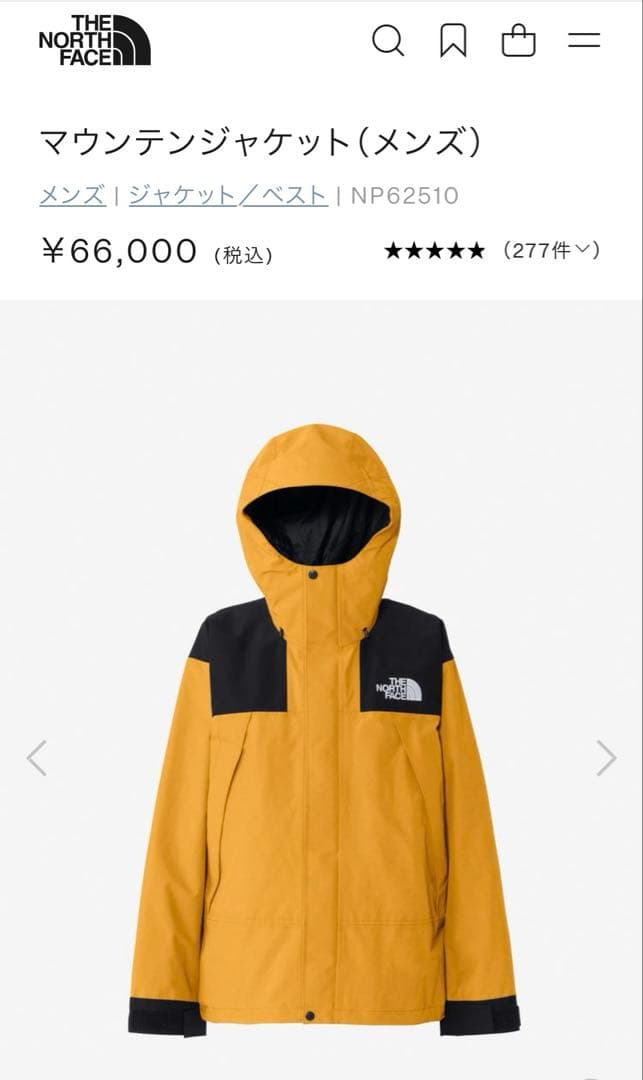
Task: Open the hamburger menu
Action: coord(584,41)
